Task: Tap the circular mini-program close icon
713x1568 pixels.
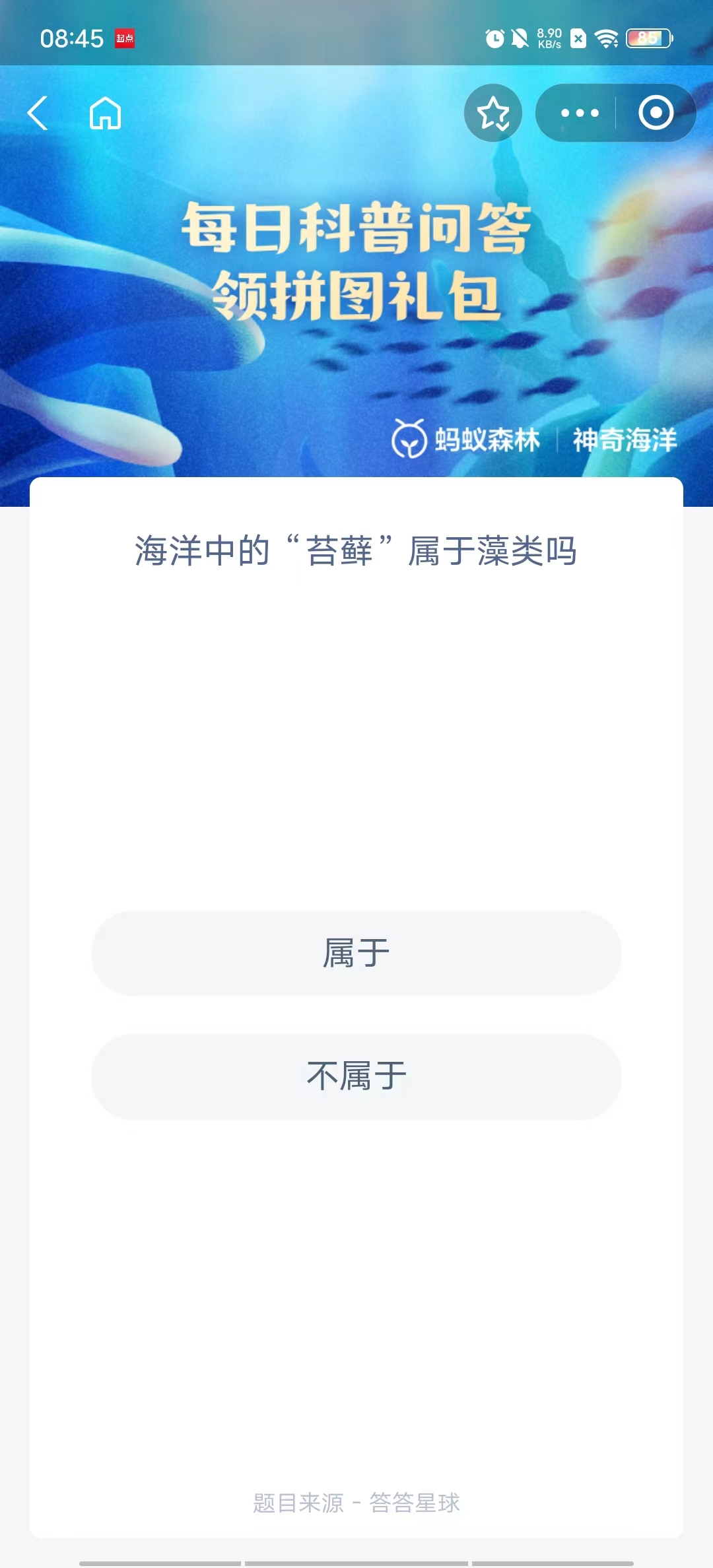Action: click(656, 114)
